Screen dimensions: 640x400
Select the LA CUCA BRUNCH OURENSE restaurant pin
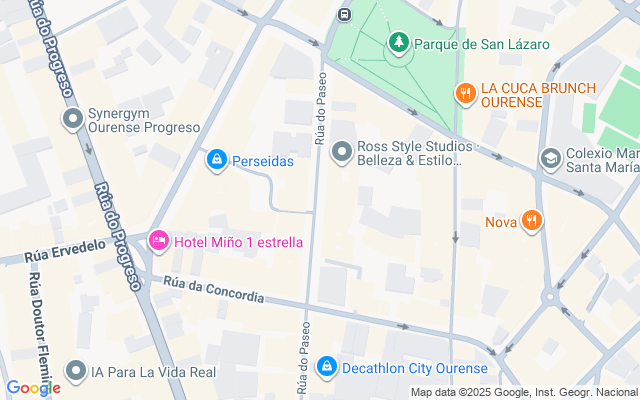tap(466, 94)
